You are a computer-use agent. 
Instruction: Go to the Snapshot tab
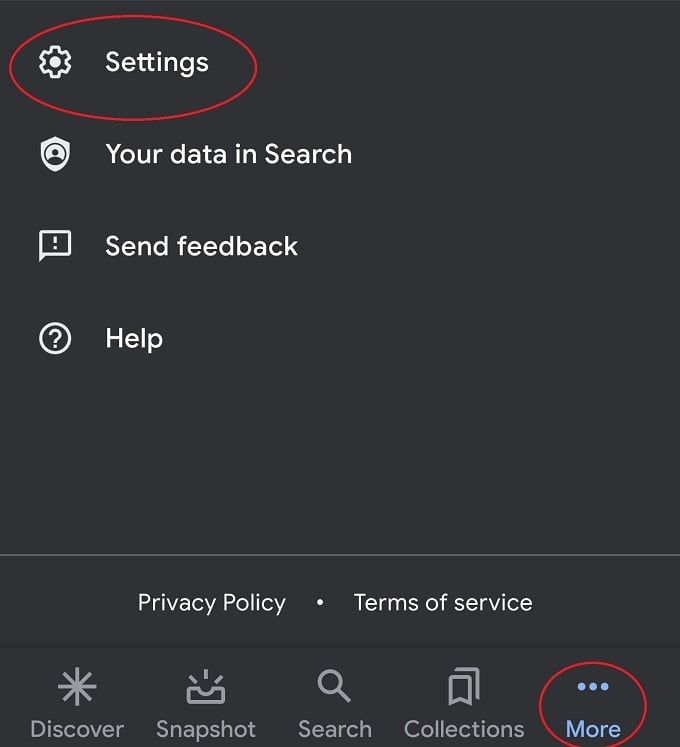click(206, 705)
